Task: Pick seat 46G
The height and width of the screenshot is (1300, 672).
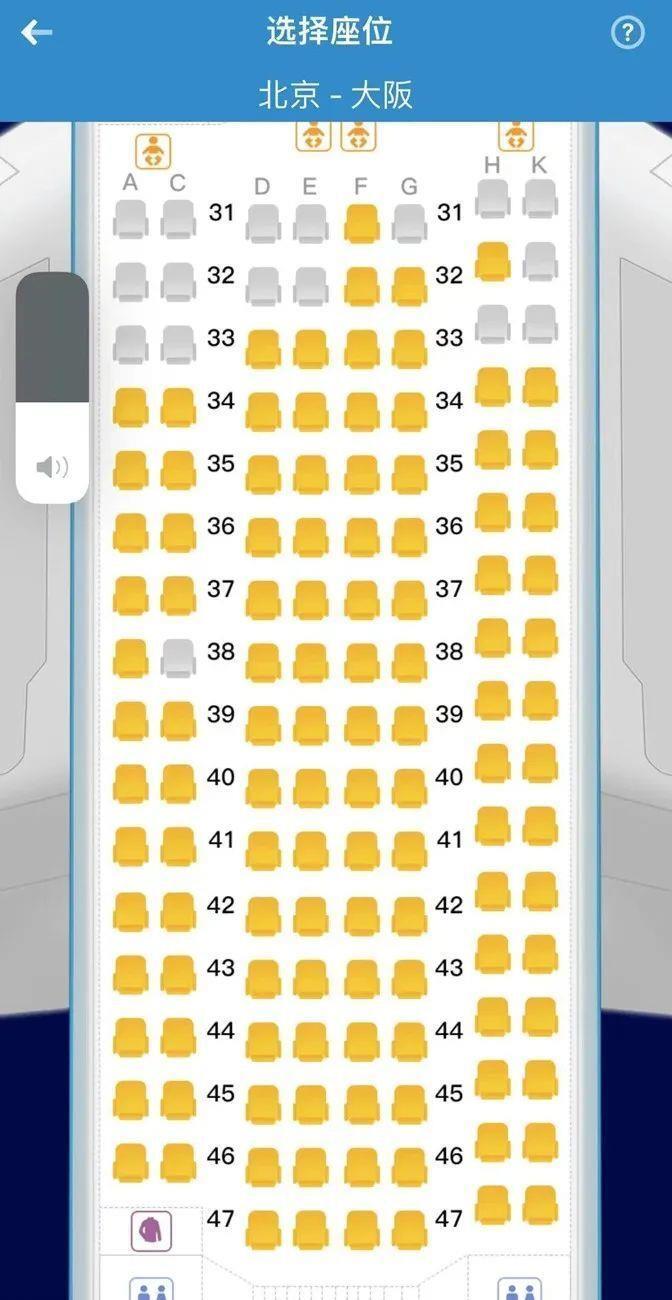Action: (x=409, y=1166)
